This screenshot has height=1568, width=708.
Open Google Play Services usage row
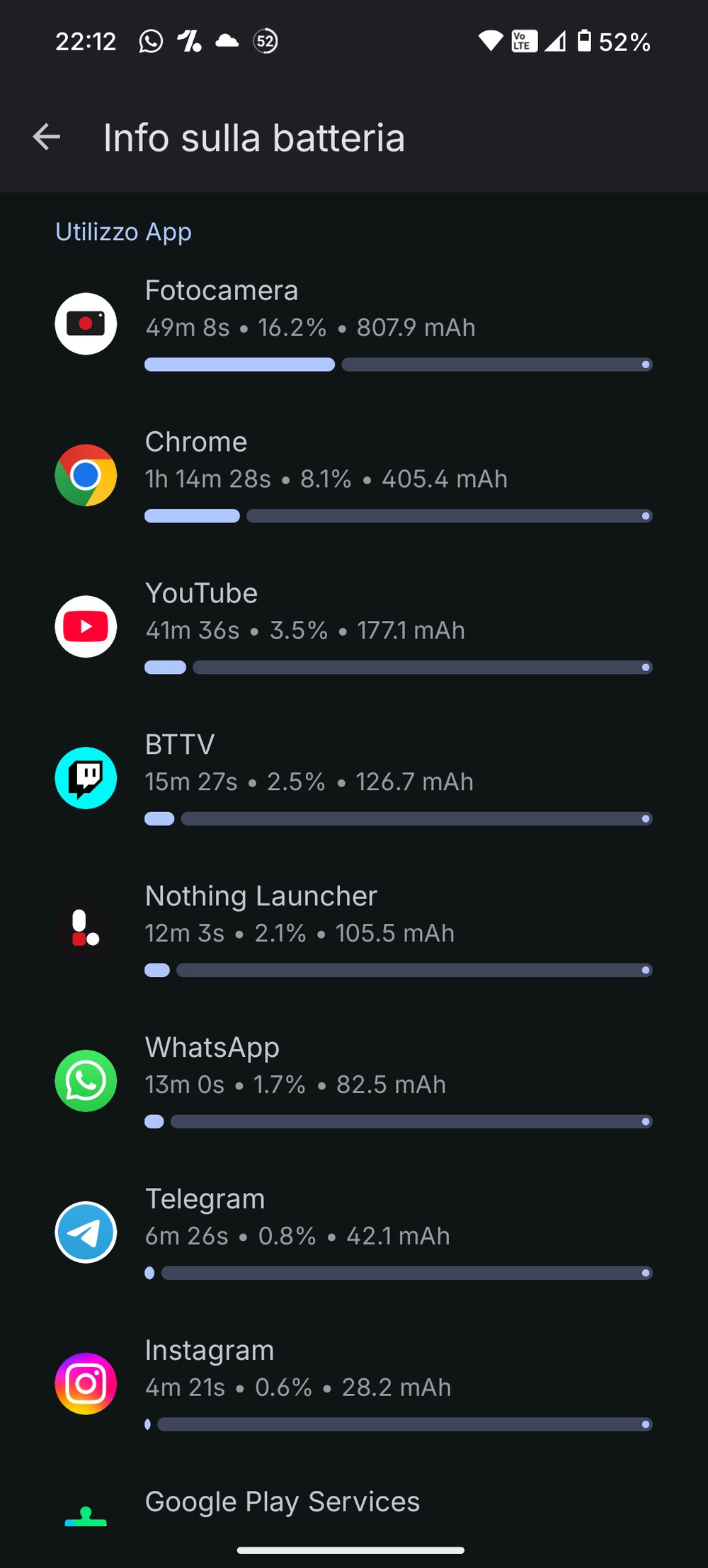tap(354, 1504)
